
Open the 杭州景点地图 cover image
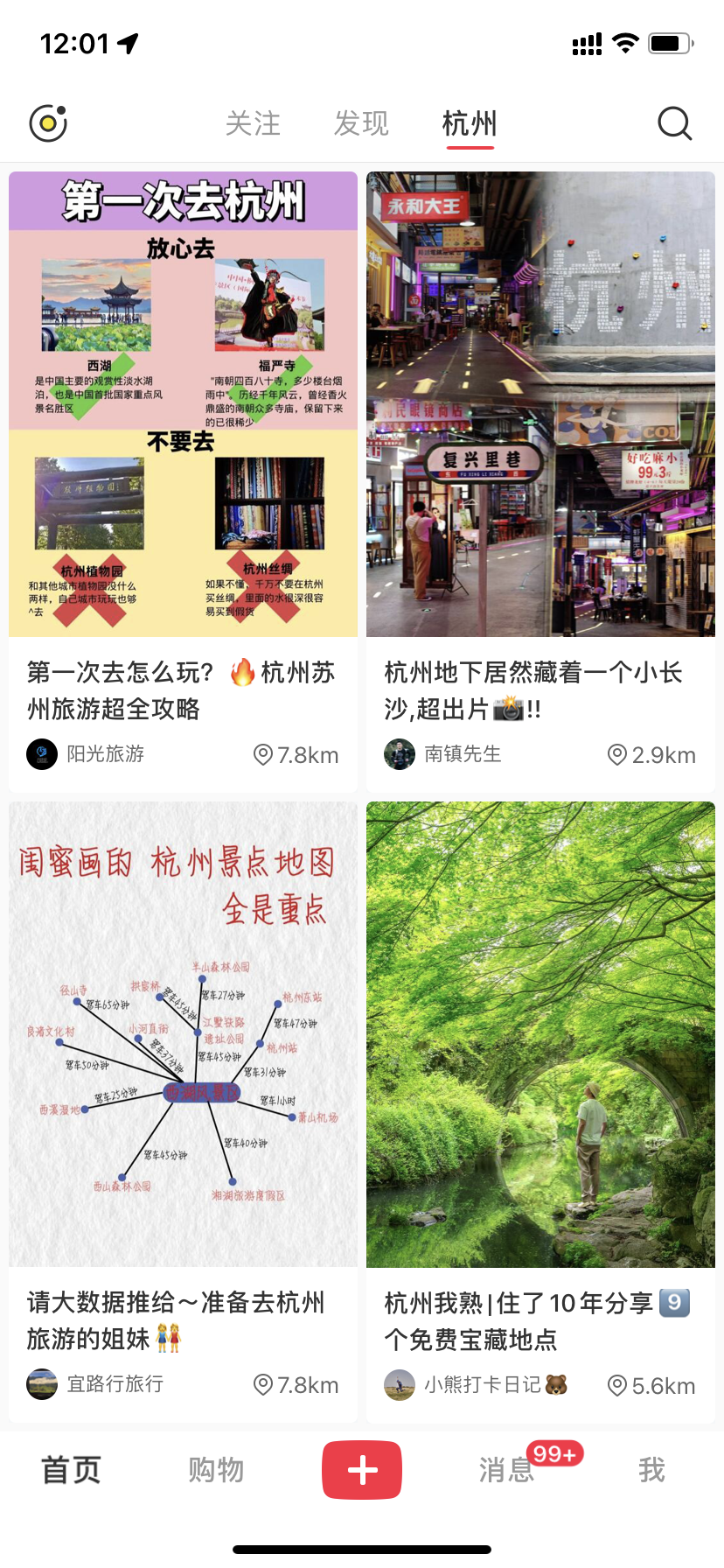[x=183, y=1034]
